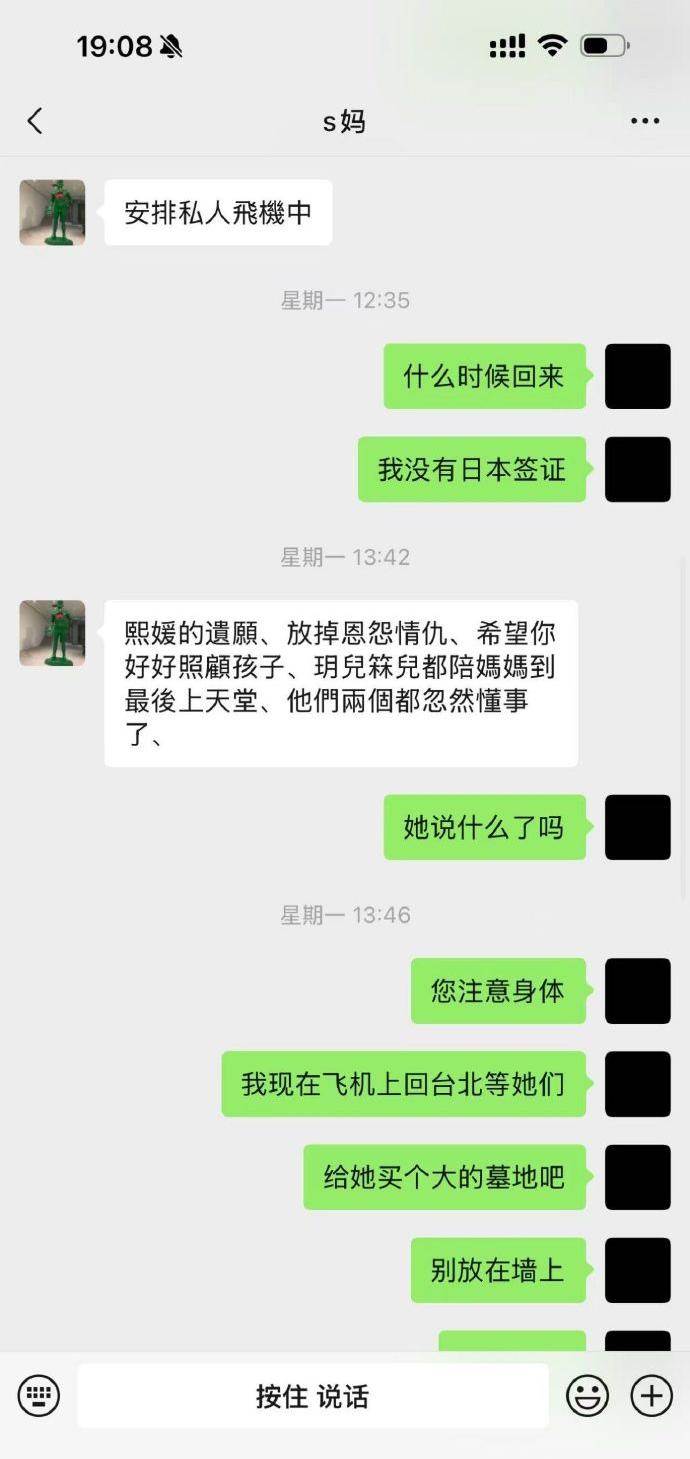Open the emoji sticker panel
The width and height of the screenshot is (690, 1459).
(587, 1396)
